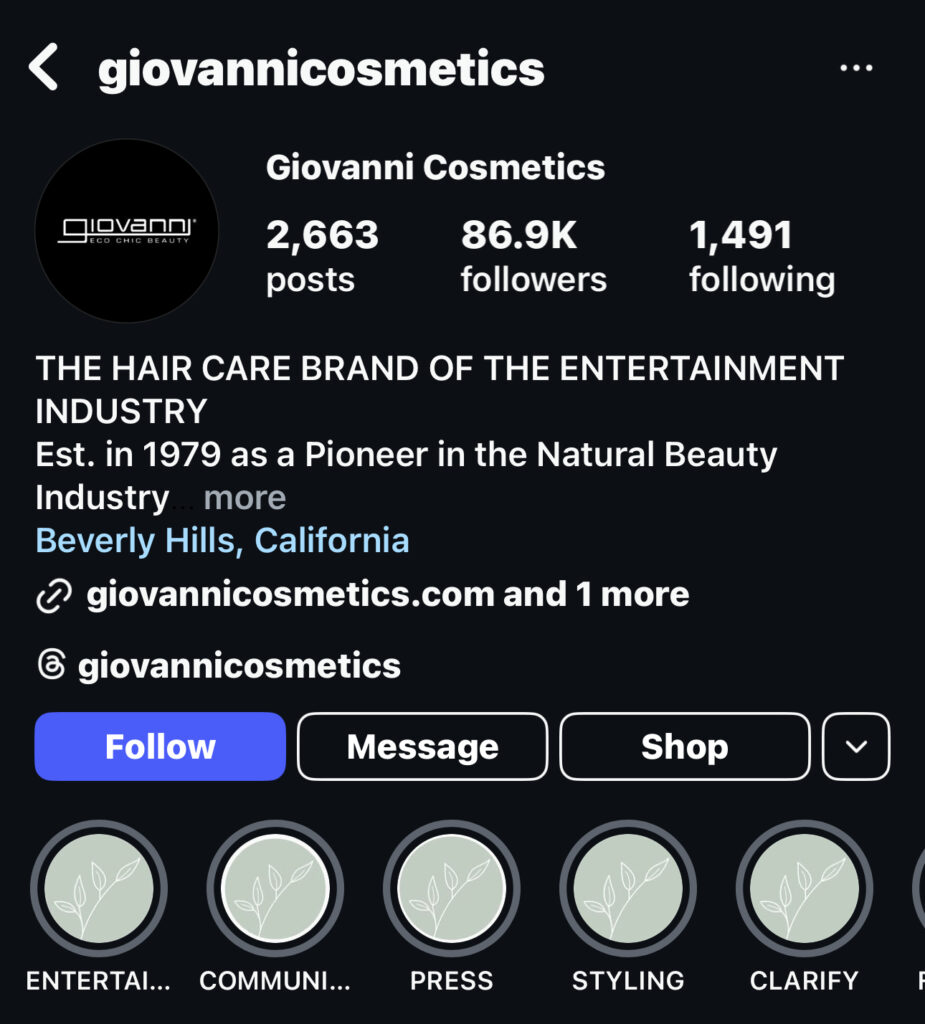Open the COMMUNI... story highlight

(275, 889)
